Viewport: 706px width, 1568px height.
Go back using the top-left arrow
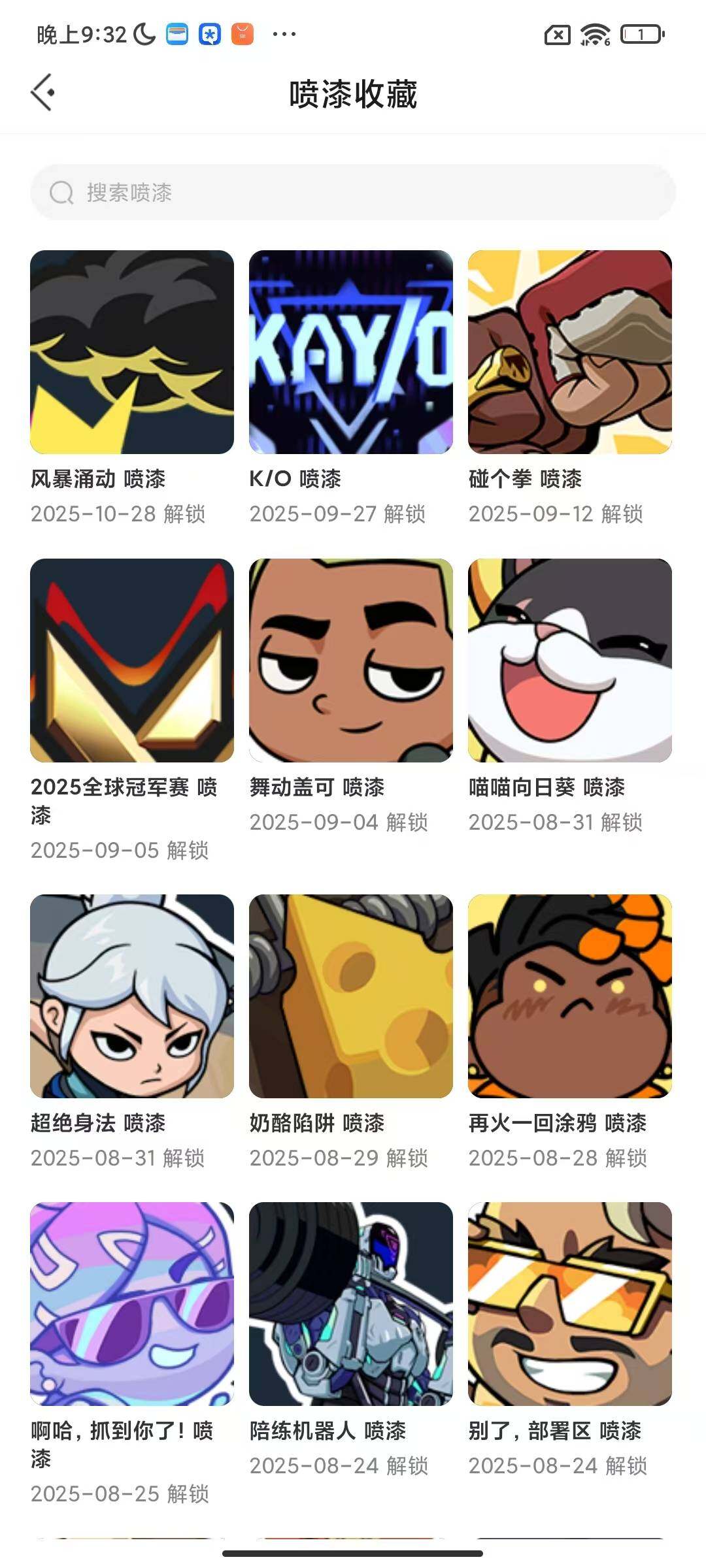click(42, 93)
